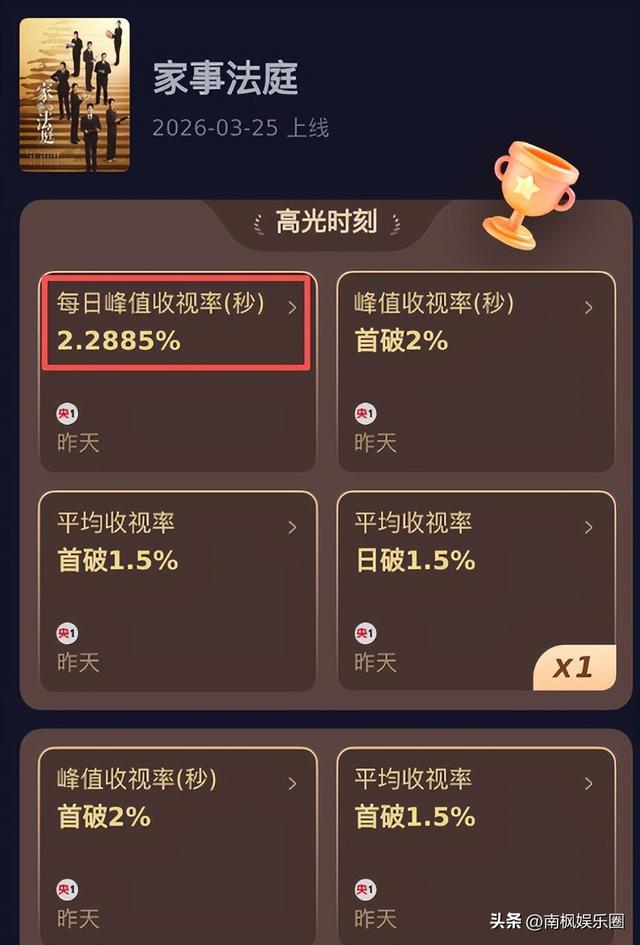Open the 家事法庭 show poster
Screen dimensions: 640x945
[x=75, y=95]
